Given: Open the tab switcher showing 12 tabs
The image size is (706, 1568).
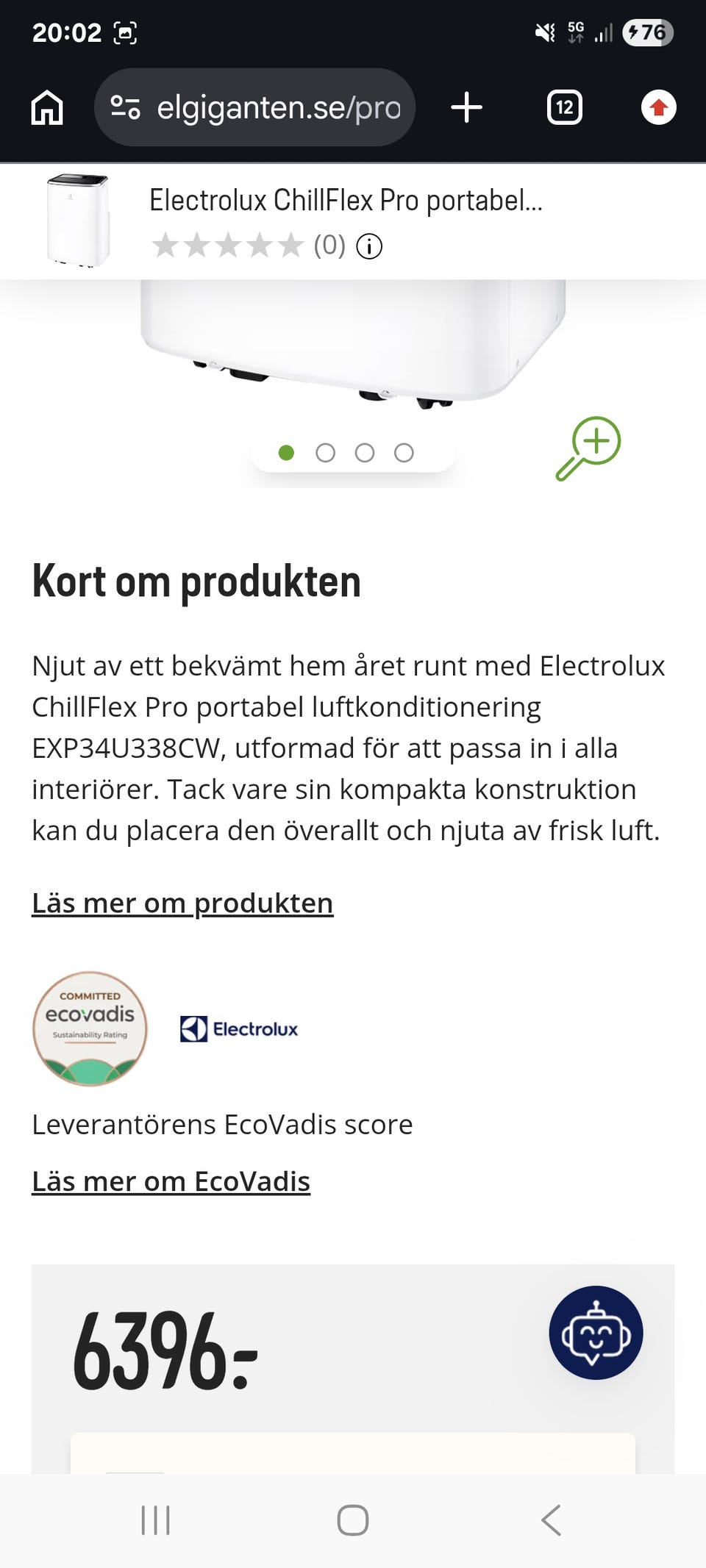Looking at the screenshot, I should (565, 107).
